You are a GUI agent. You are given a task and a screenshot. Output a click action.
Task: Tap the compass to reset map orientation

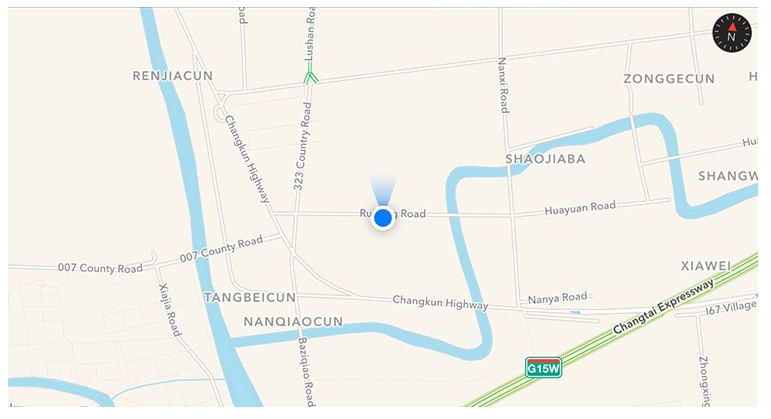click(x=731, y=34)
